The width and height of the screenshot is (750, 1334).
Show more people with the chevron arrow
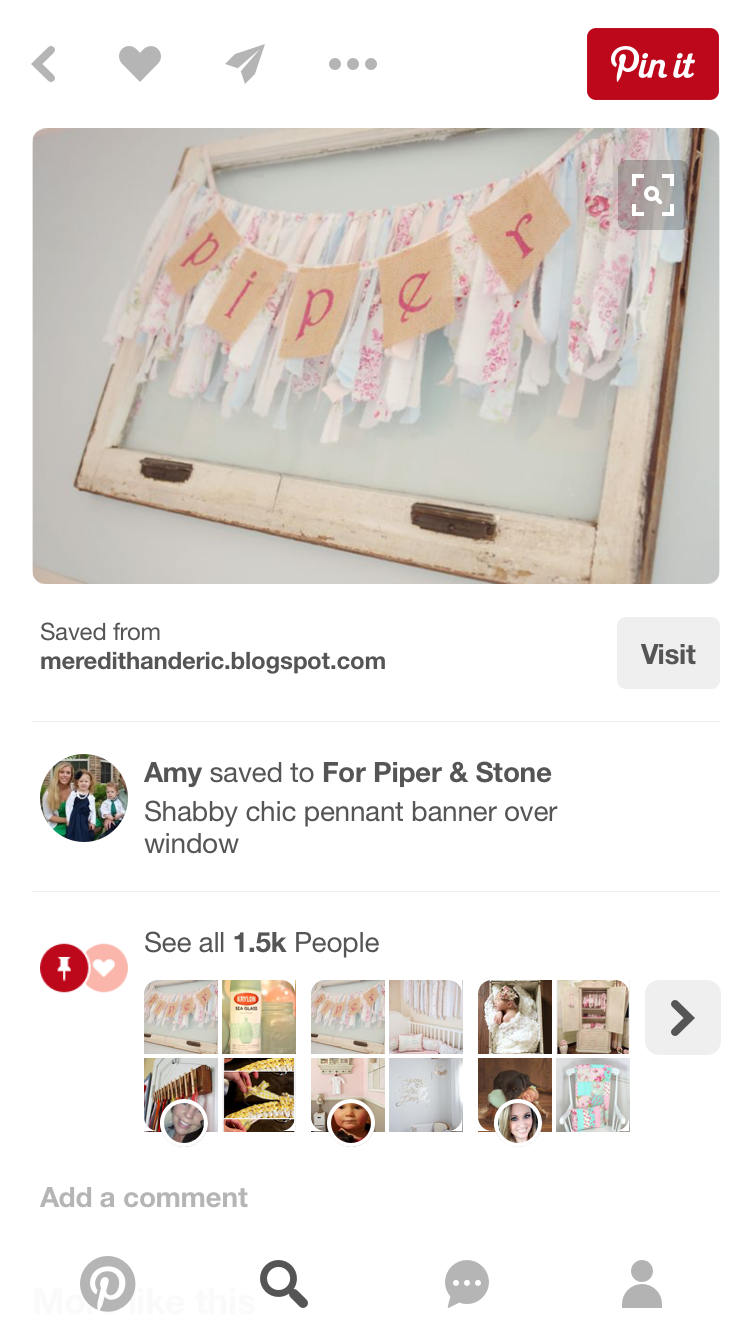(x=683, y=1018)
